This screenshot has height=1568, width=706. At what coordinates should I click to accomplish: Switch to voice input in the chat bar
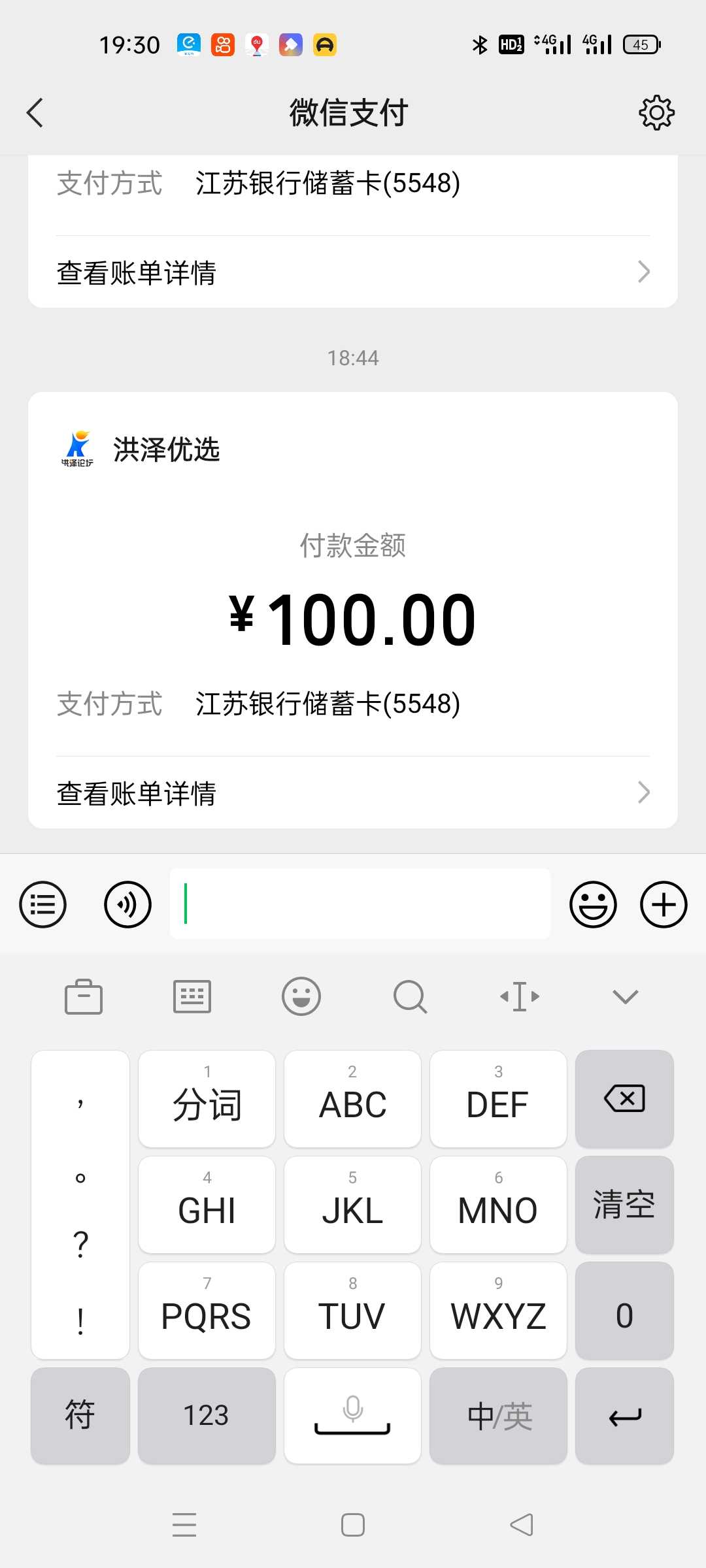(x=127, y=904)
